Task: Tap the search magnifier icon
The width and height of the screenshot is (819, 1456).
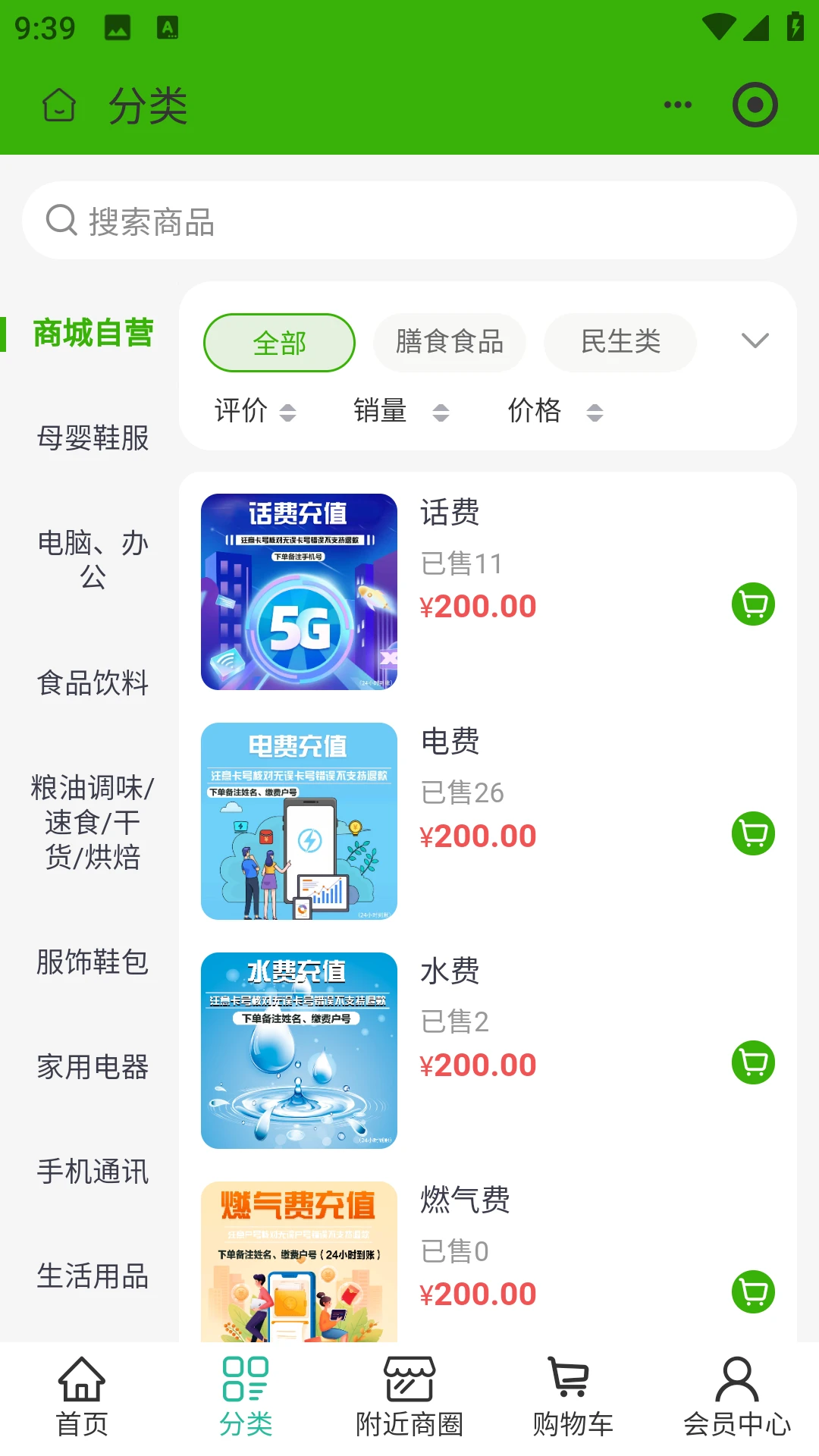Action: point(62,221)
